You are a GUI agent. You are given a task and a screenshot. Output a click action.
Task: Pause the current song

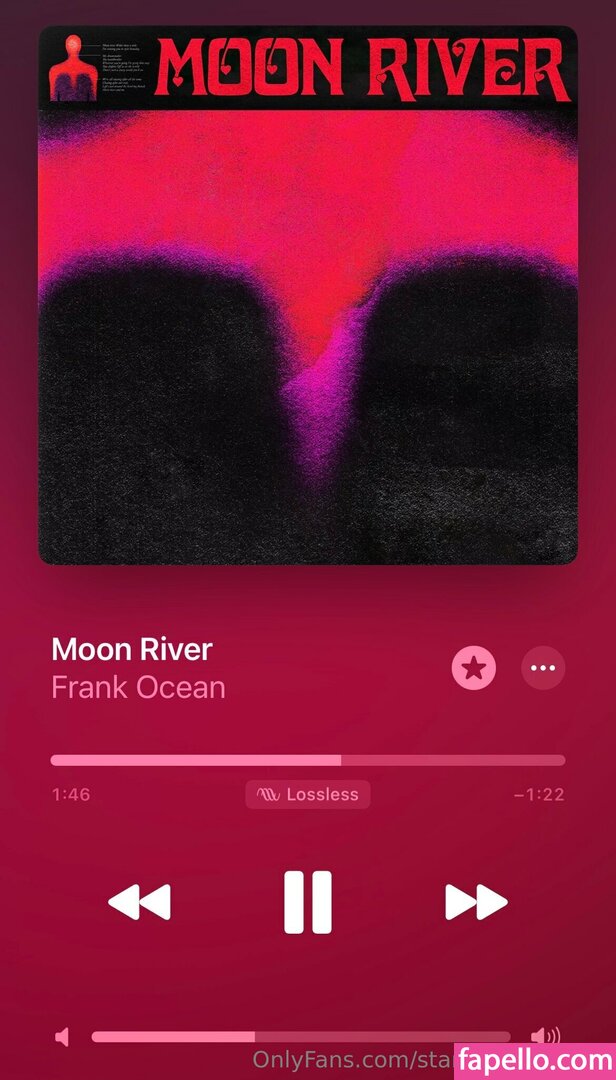click(x=307, y=902)
